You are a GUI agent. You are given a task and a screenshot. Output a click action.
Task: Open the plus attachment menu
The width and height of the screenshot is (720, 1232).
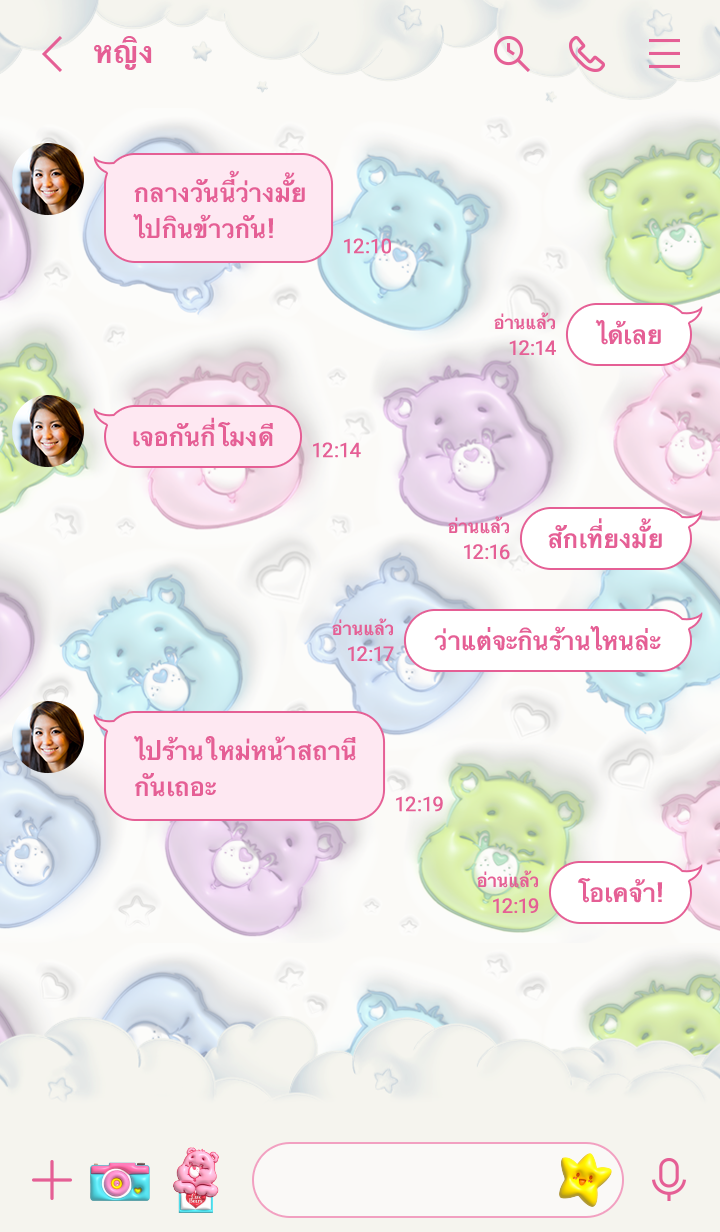52,1181
